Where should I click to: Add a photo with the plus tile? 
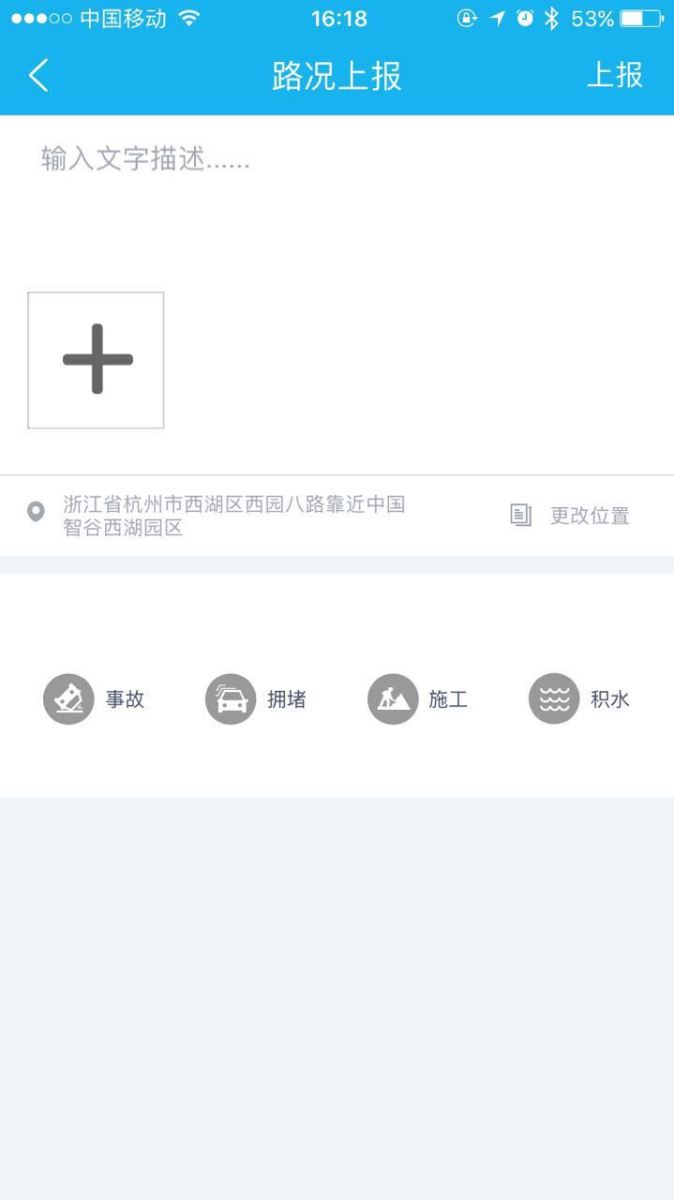[x=96, y=360]
